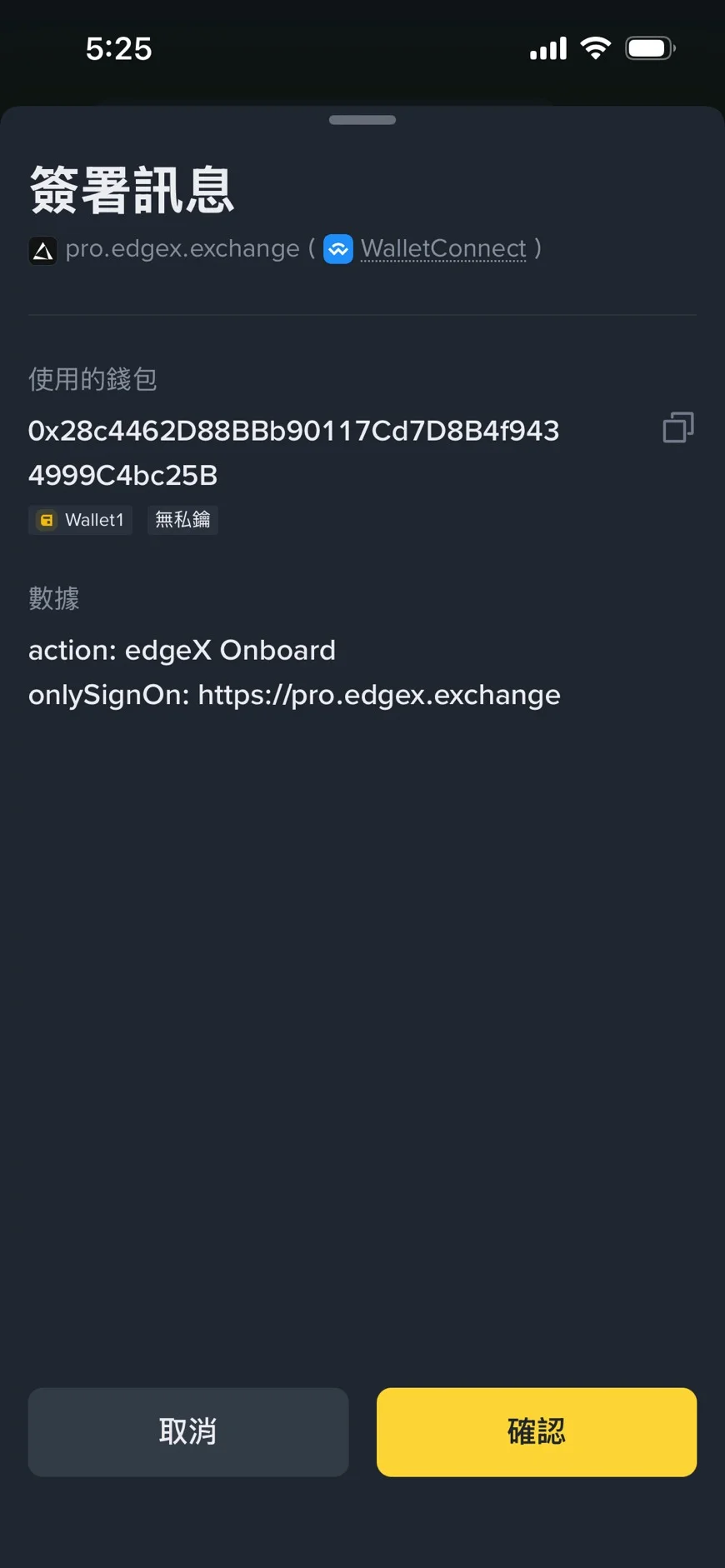725x1568 pixels.
Task: Open the WalletConnect link
Action: point(443,248)
